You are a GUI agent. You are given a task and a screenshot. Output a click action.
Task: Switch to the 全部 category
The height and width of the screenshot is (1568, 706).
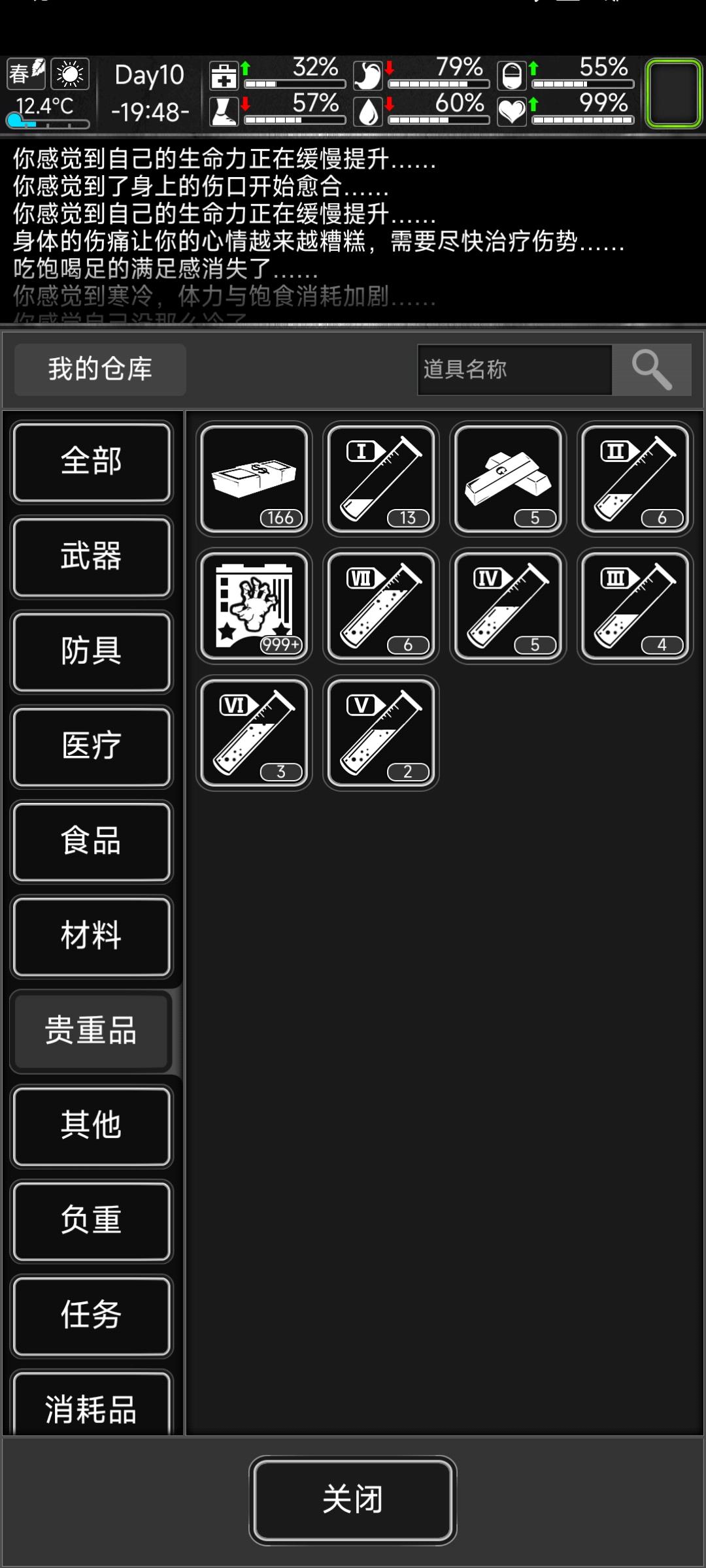(92, 463)
